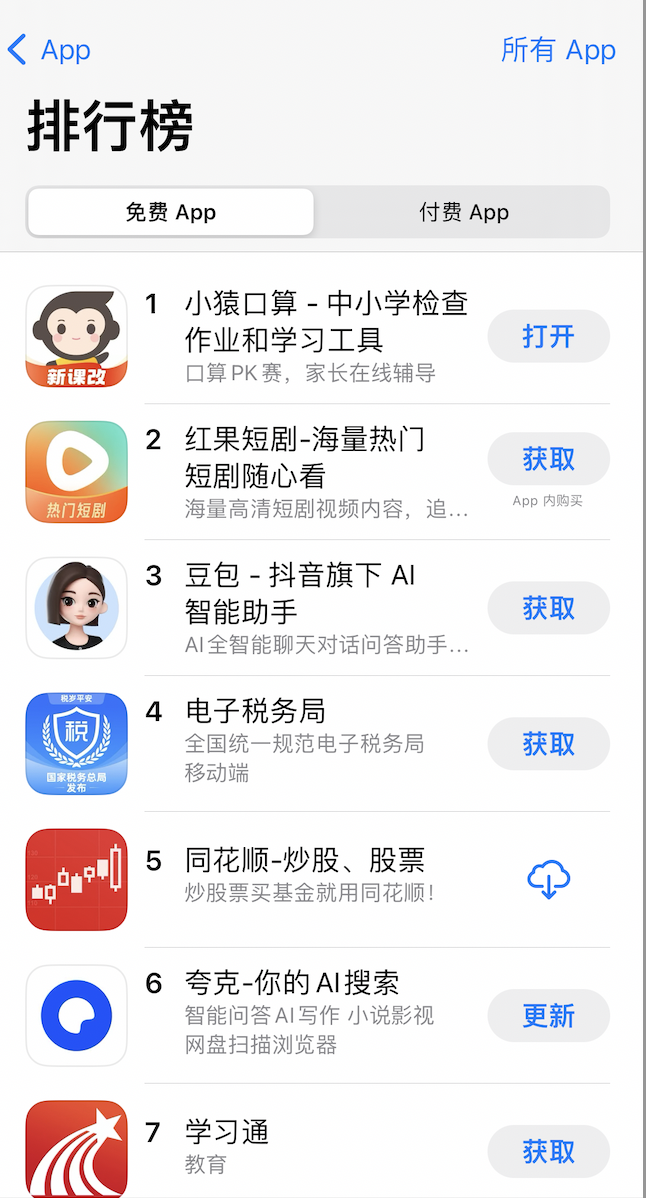
Task: Tap 获取 next to 豆包
Action: click(548, 608)
